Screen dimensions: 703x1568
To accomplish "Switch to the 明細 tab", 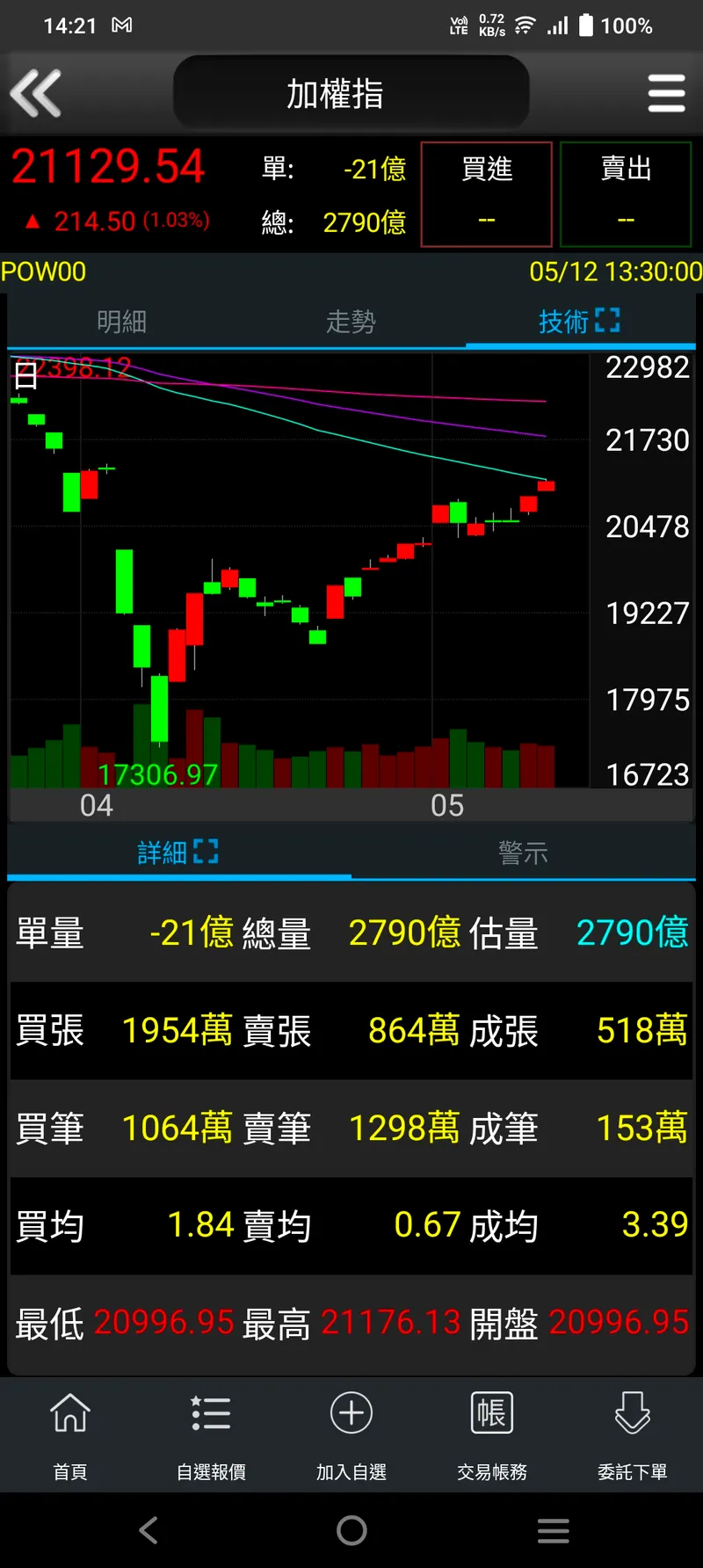I will click(x=121, y=322).
